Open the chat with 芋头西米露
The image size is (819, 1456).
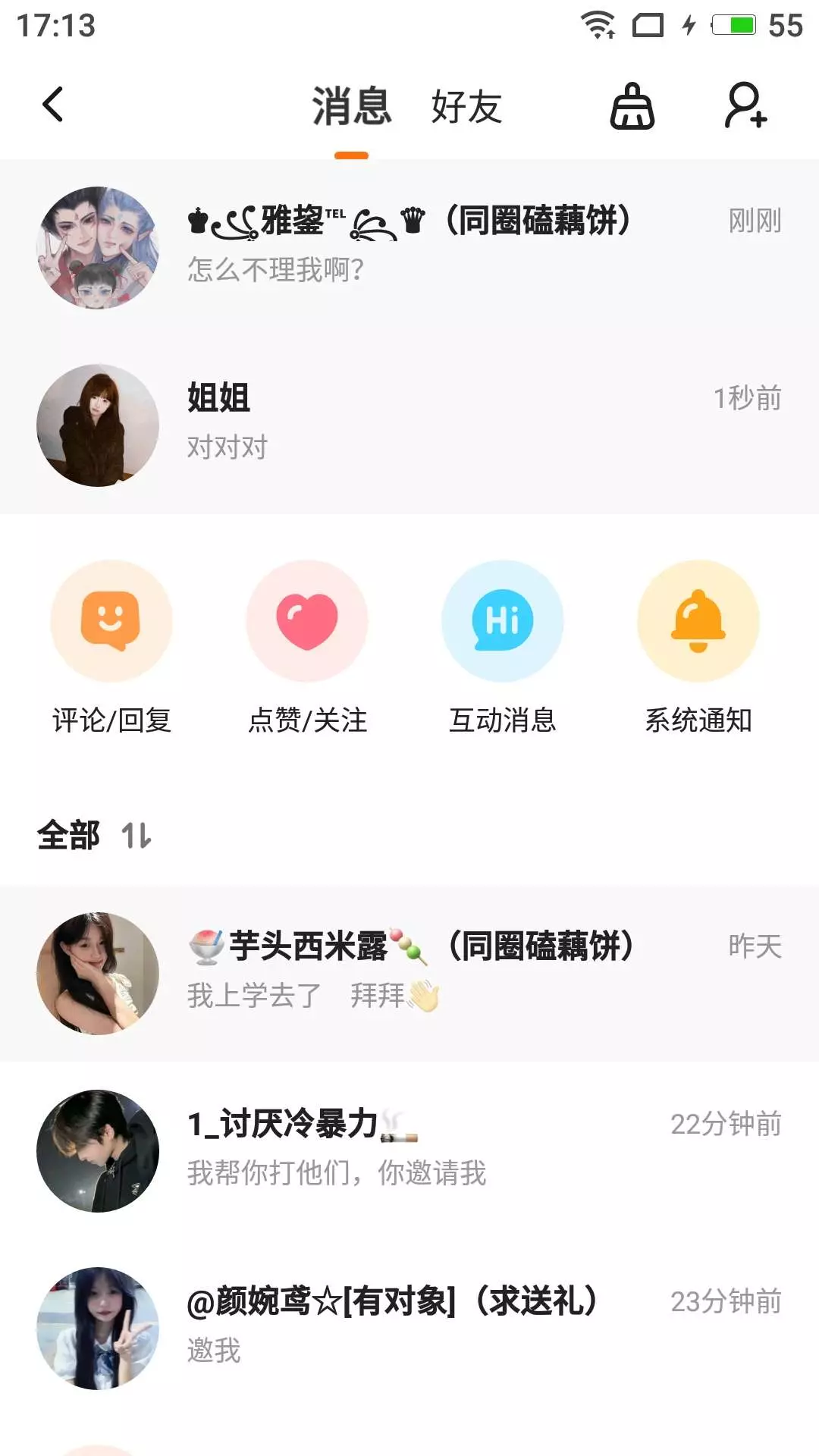[409, 973]
